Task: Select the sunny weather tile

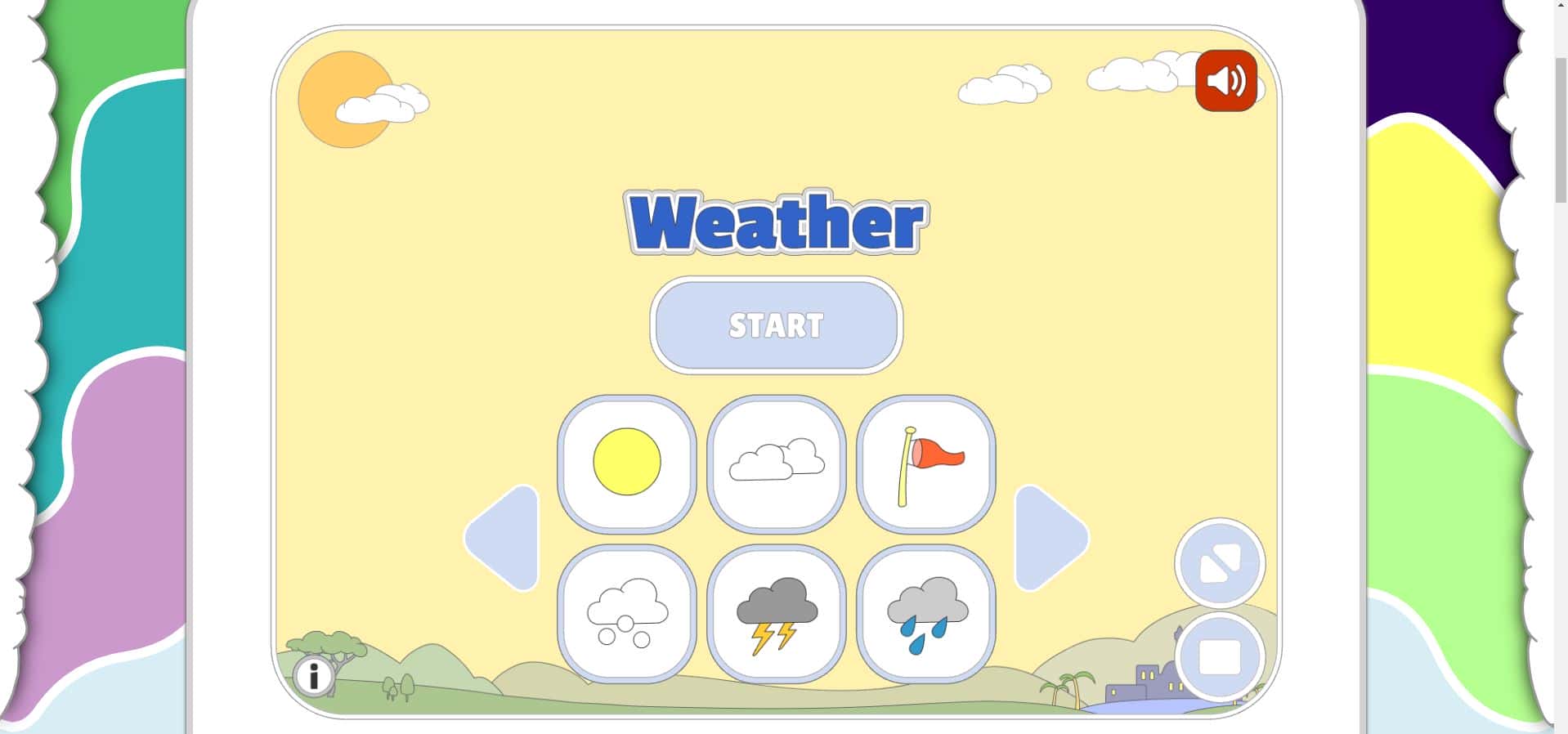Action: point(627,463)
